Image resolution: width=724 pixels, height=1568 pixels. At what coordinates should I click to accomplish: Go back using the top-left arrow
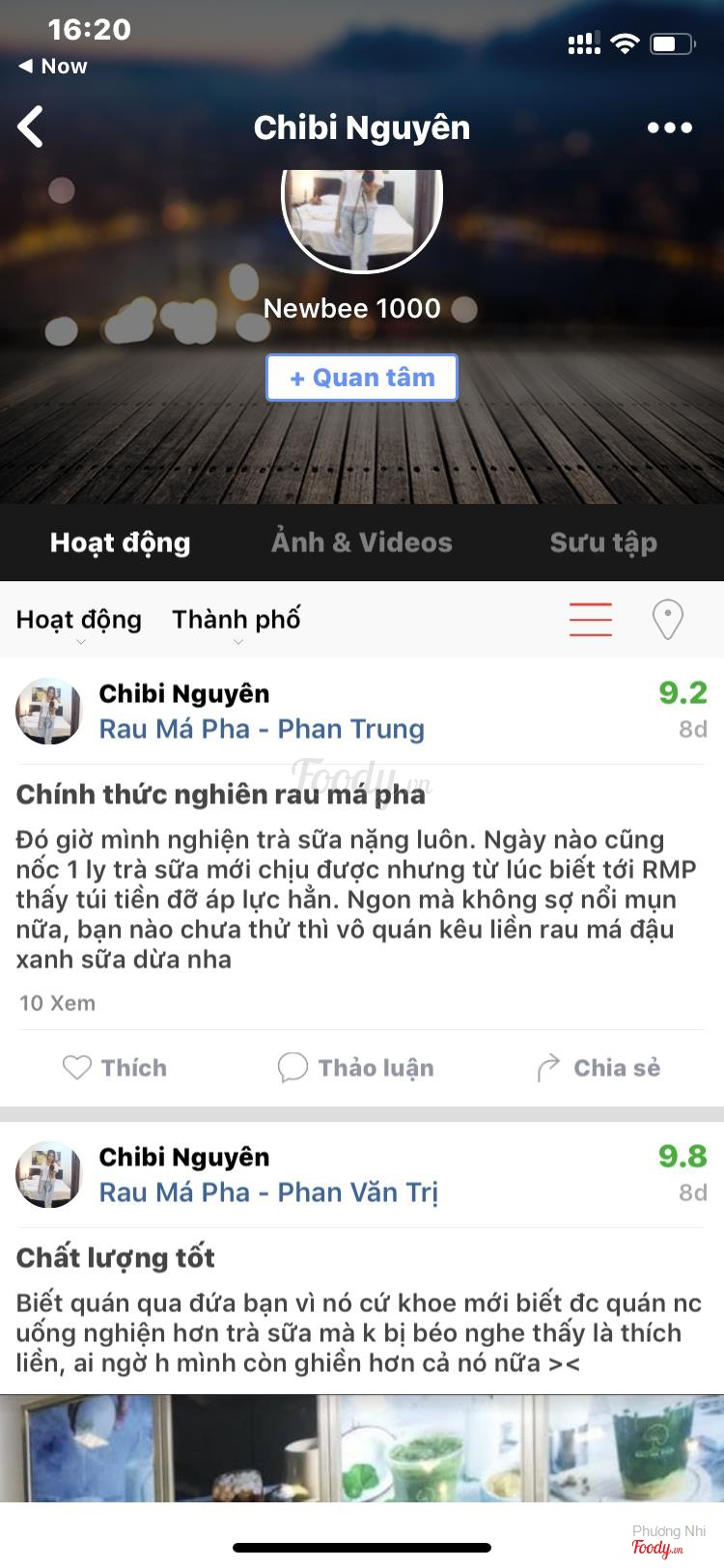point(31,127)
